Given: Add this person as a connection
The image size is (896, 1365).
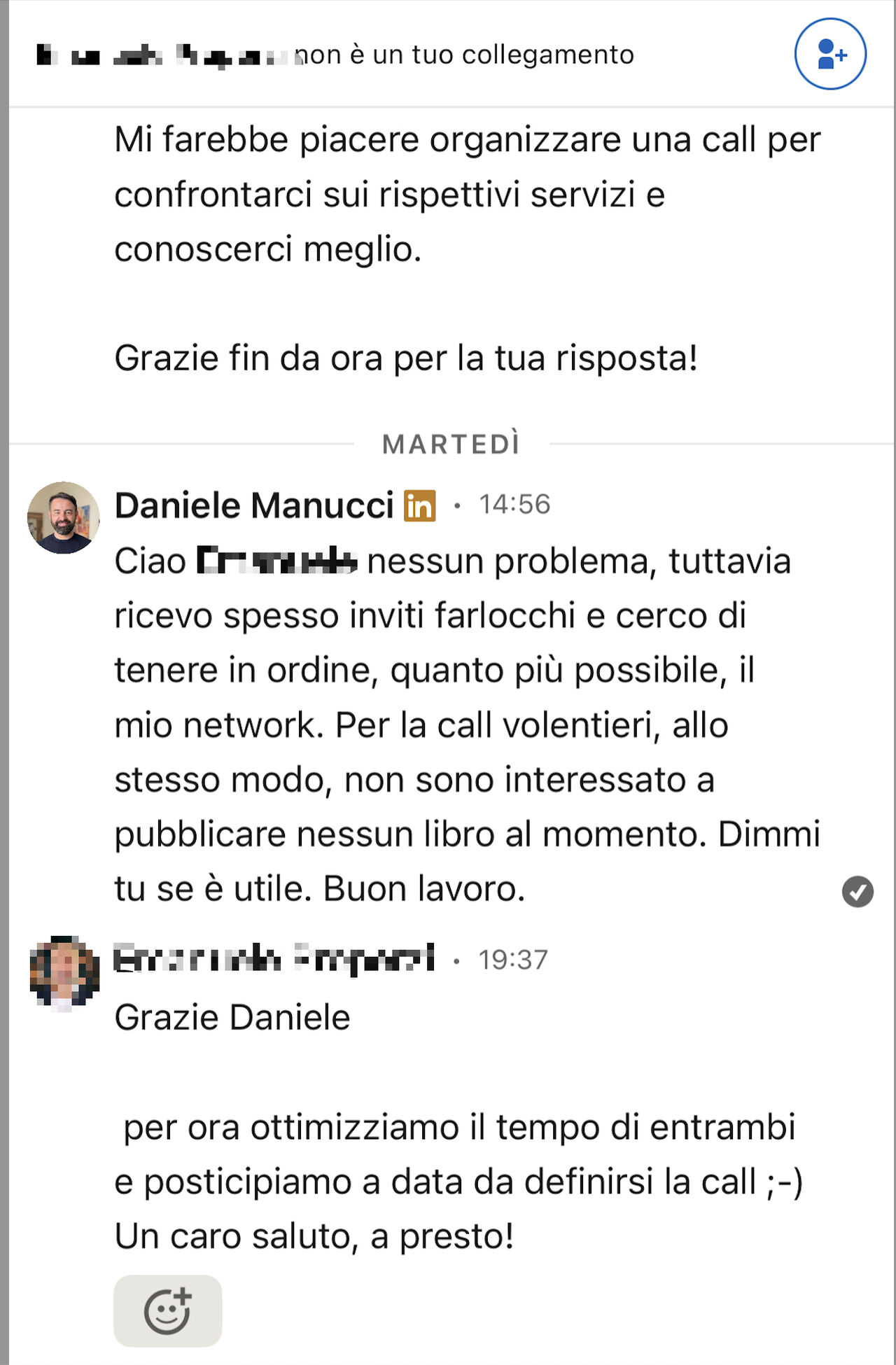Looking at the screenshot, I should click(x=830, y=55).
